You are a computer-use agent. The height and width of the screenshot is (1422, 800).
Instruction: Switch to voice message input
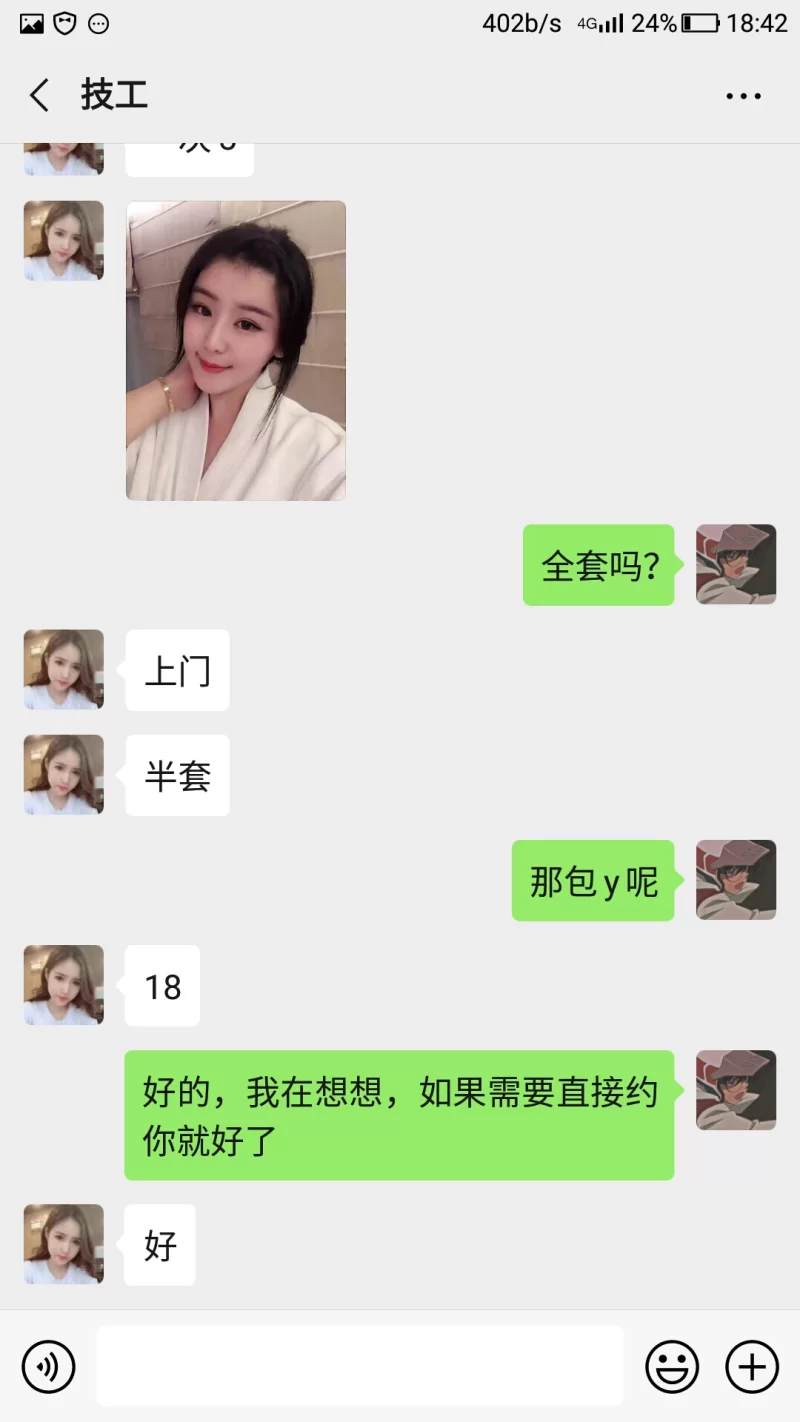tap(49, 1366)
